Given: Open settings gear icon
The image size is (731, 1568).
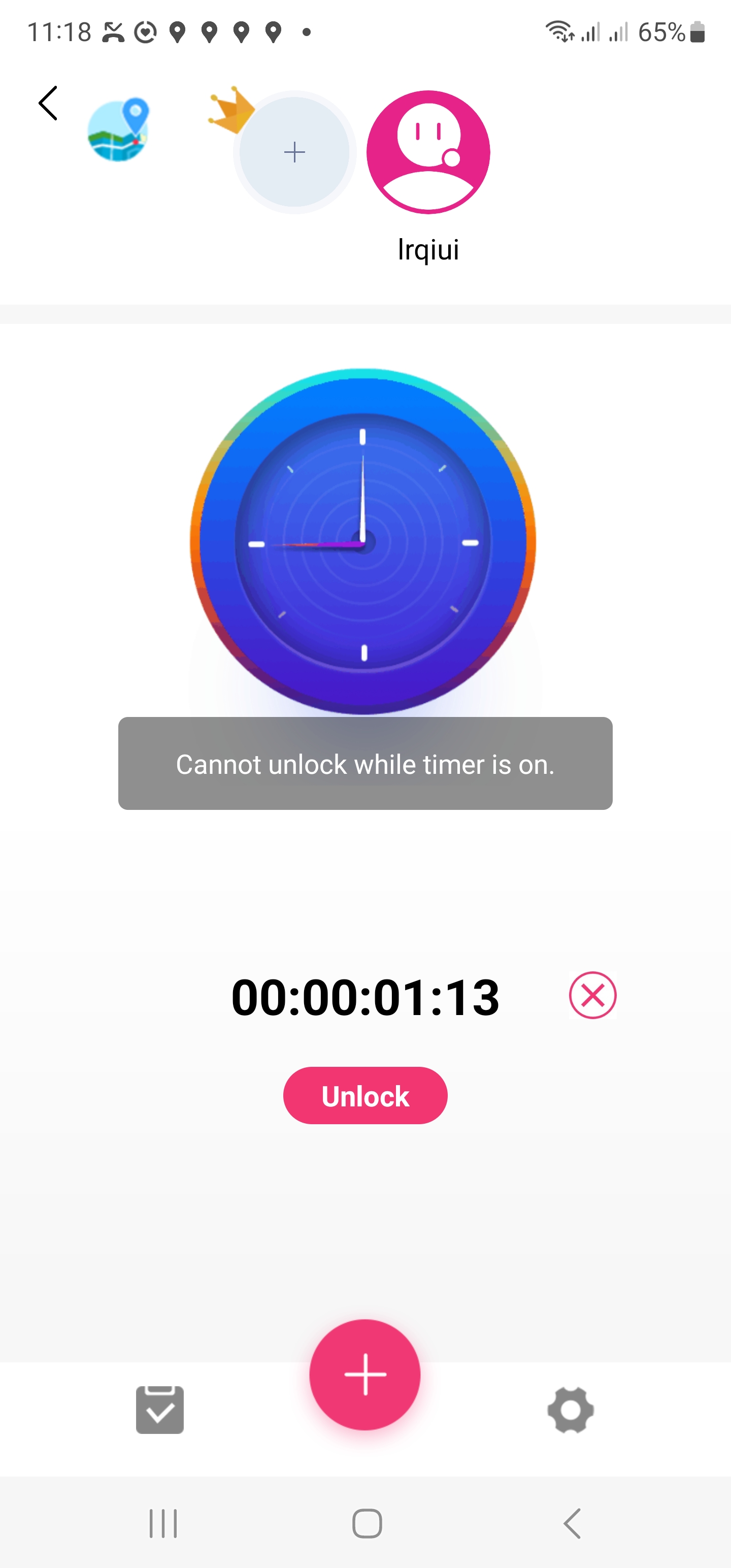Looking at the screenshot, I should 570,1410.
